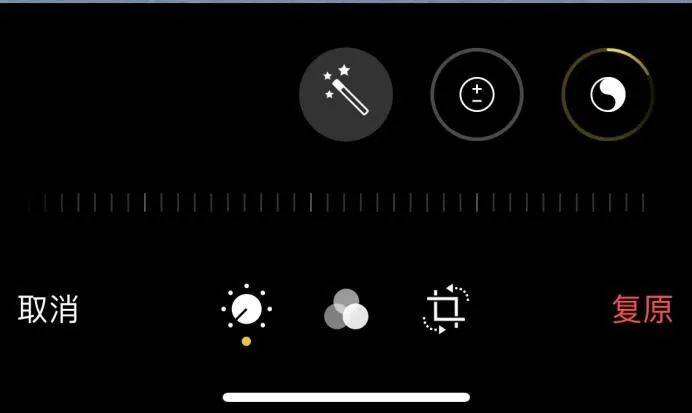Image resolution: width=692 pixels, height=413 pixels.
Task: Open the crop and rotate tab
Action: click(446, 310)
